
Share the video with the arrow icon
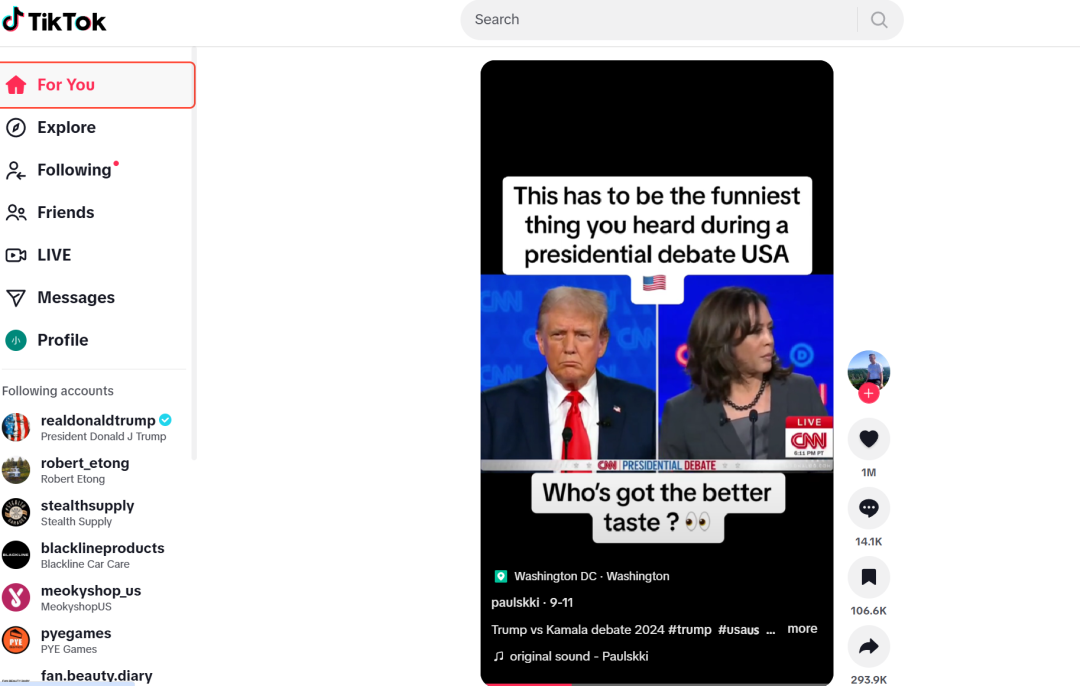868,647
